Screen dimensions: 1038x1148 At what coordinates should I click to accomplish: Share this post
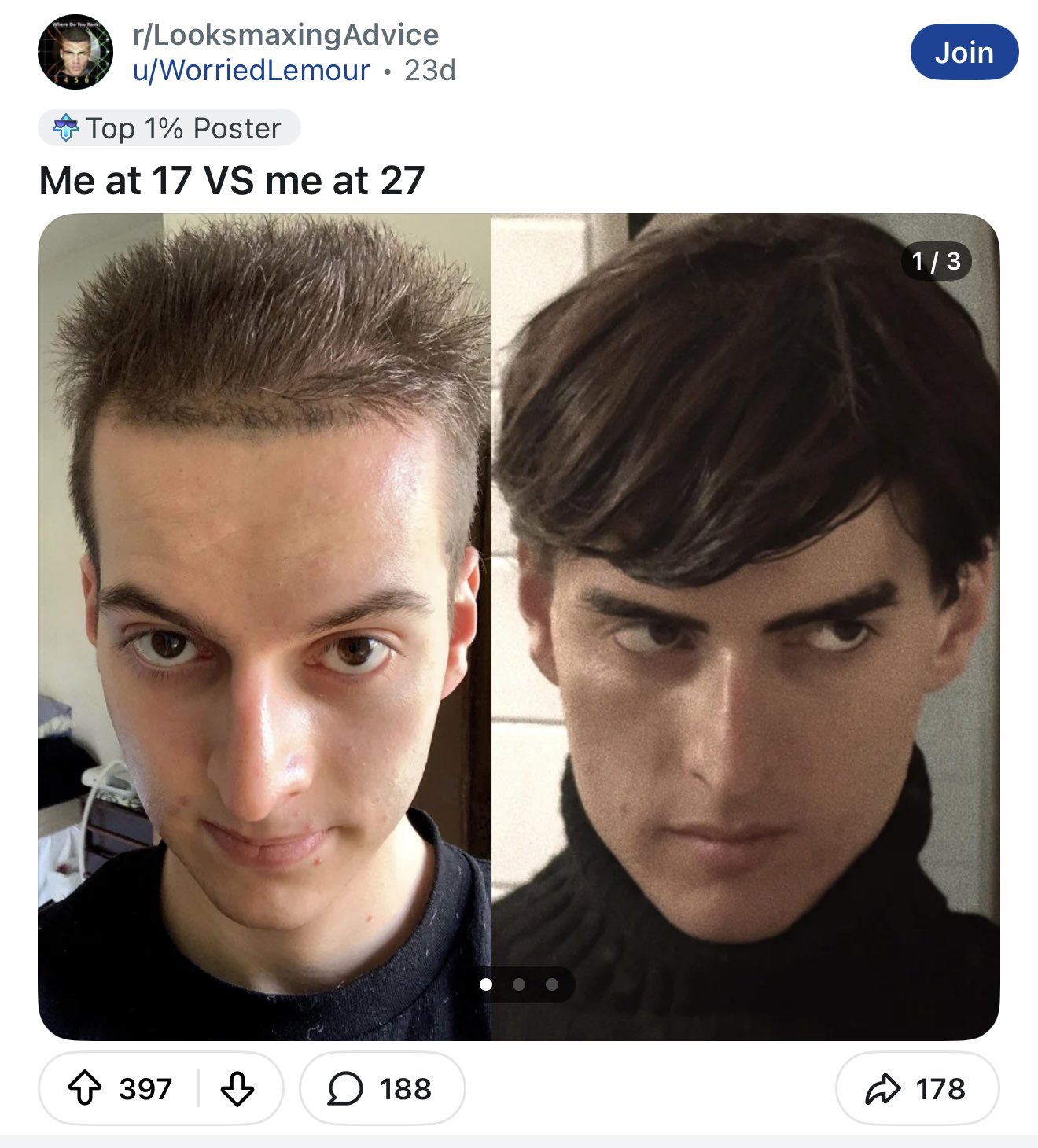(x=916, y=1088)
